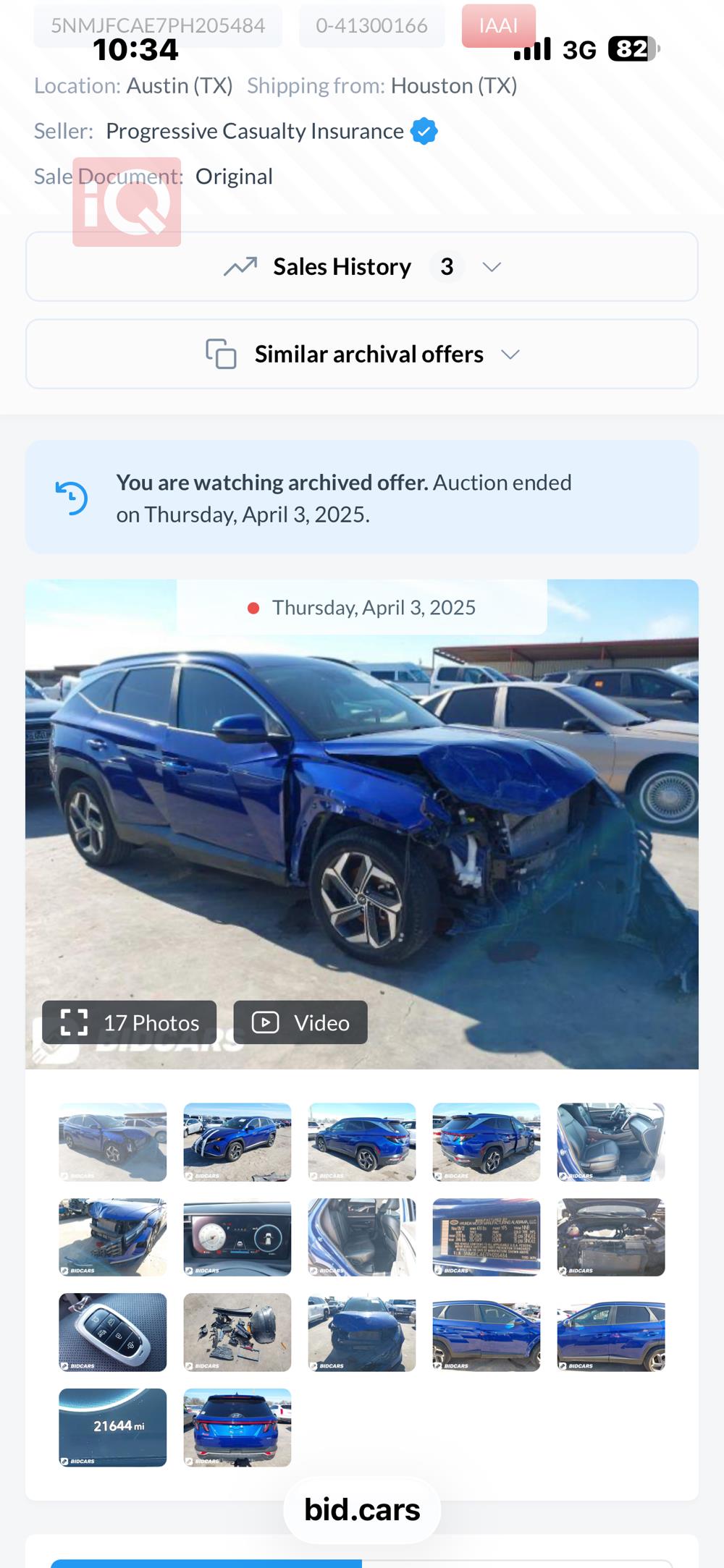Open the key fob photo thumbnail
The width and height of the screenshot is (724, 1568).
point(113,1332)
